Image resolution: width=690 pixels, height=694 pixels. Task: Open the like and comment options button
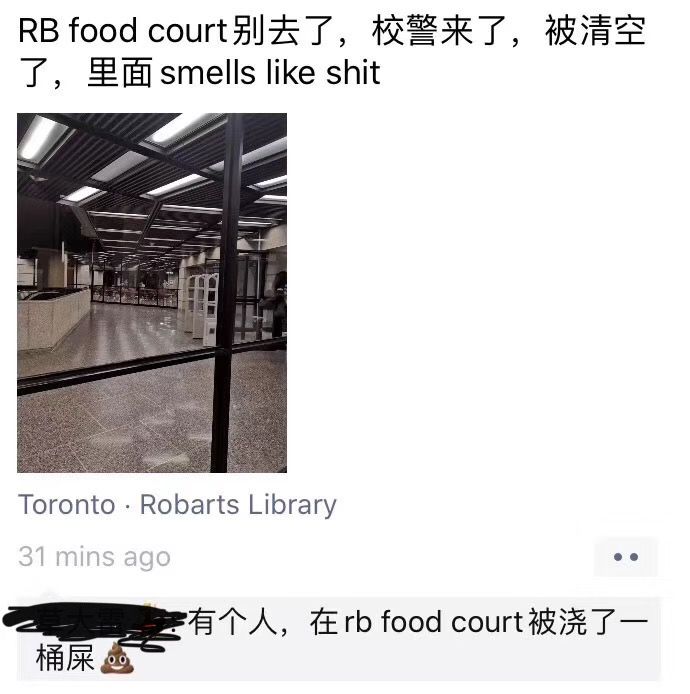tap(625, 557)
